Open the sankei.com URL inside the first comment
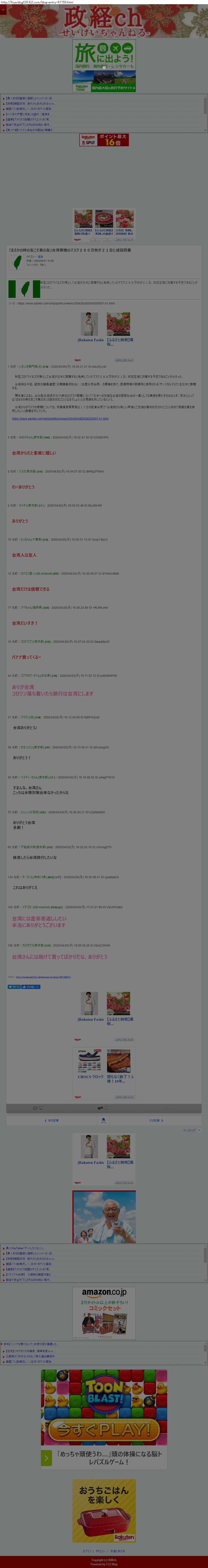Image resolution: width=208 pixels, height=1568 pixels. pos(60,418)
